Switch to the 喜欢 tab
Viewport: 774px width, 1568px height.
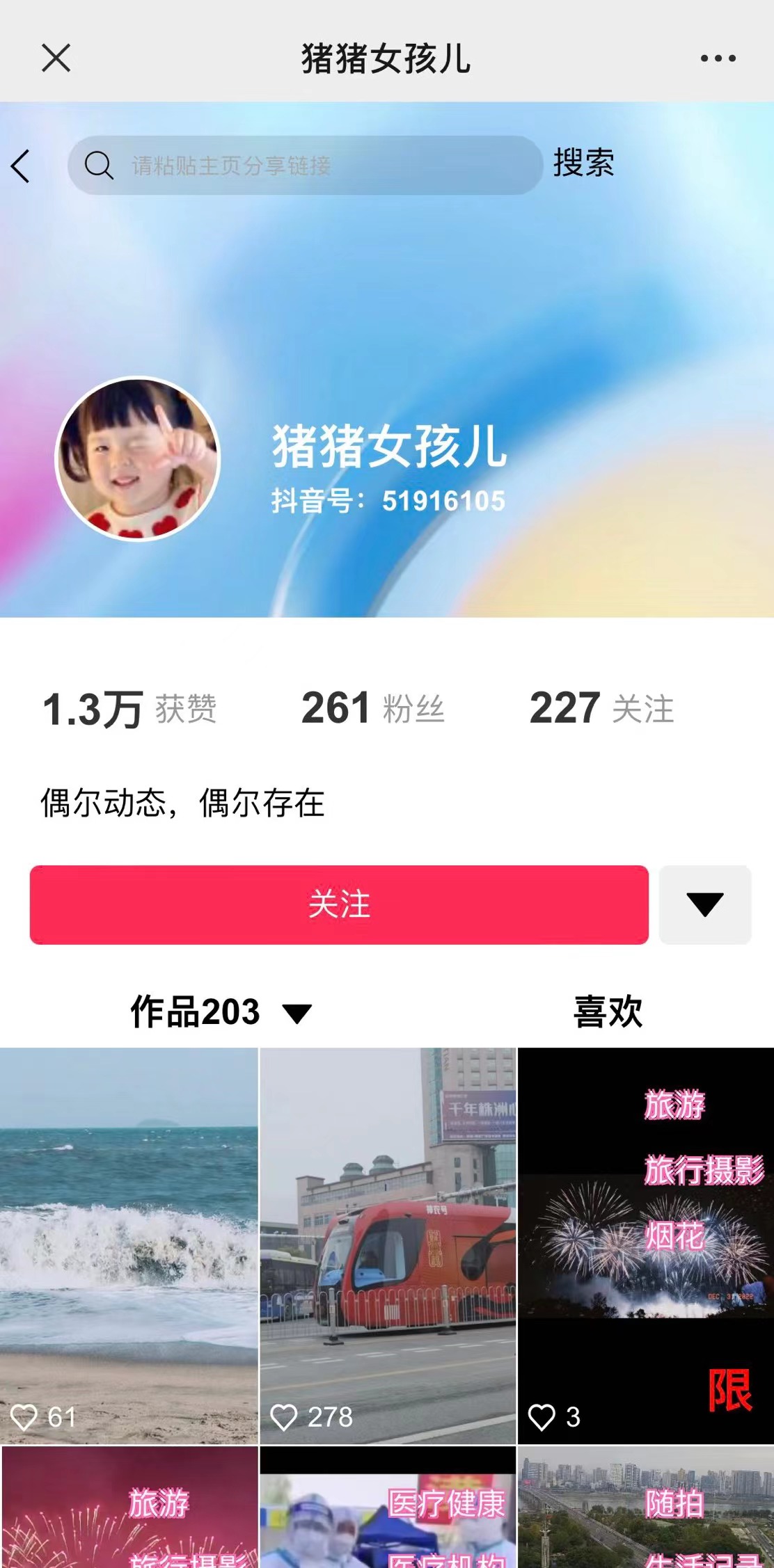pyautogui.click(x=608, y=1012)
